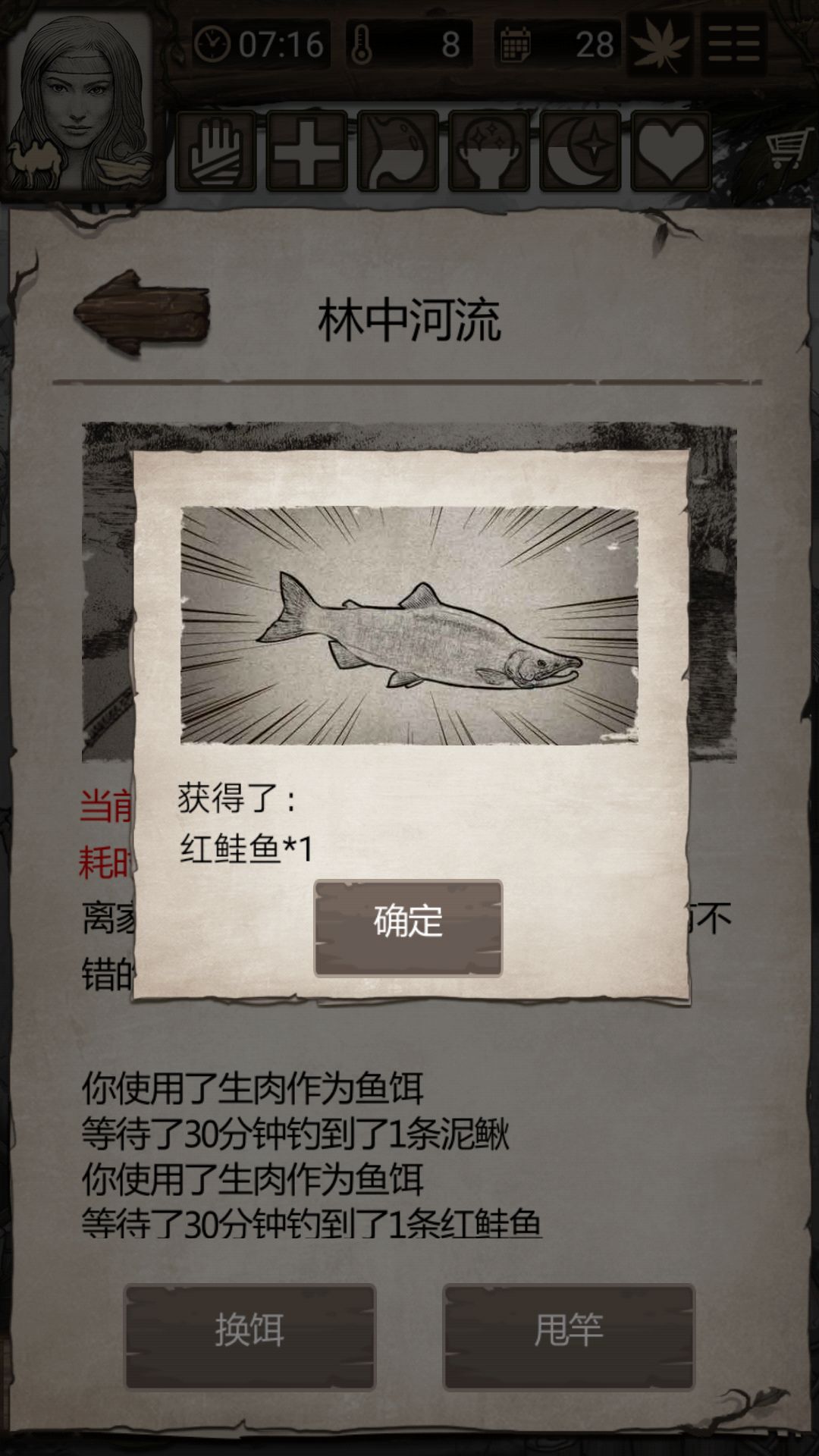This screenshot has width=819, height=1456.
Task: Open the food/meat status icon
Action: [x=395, y=149]
